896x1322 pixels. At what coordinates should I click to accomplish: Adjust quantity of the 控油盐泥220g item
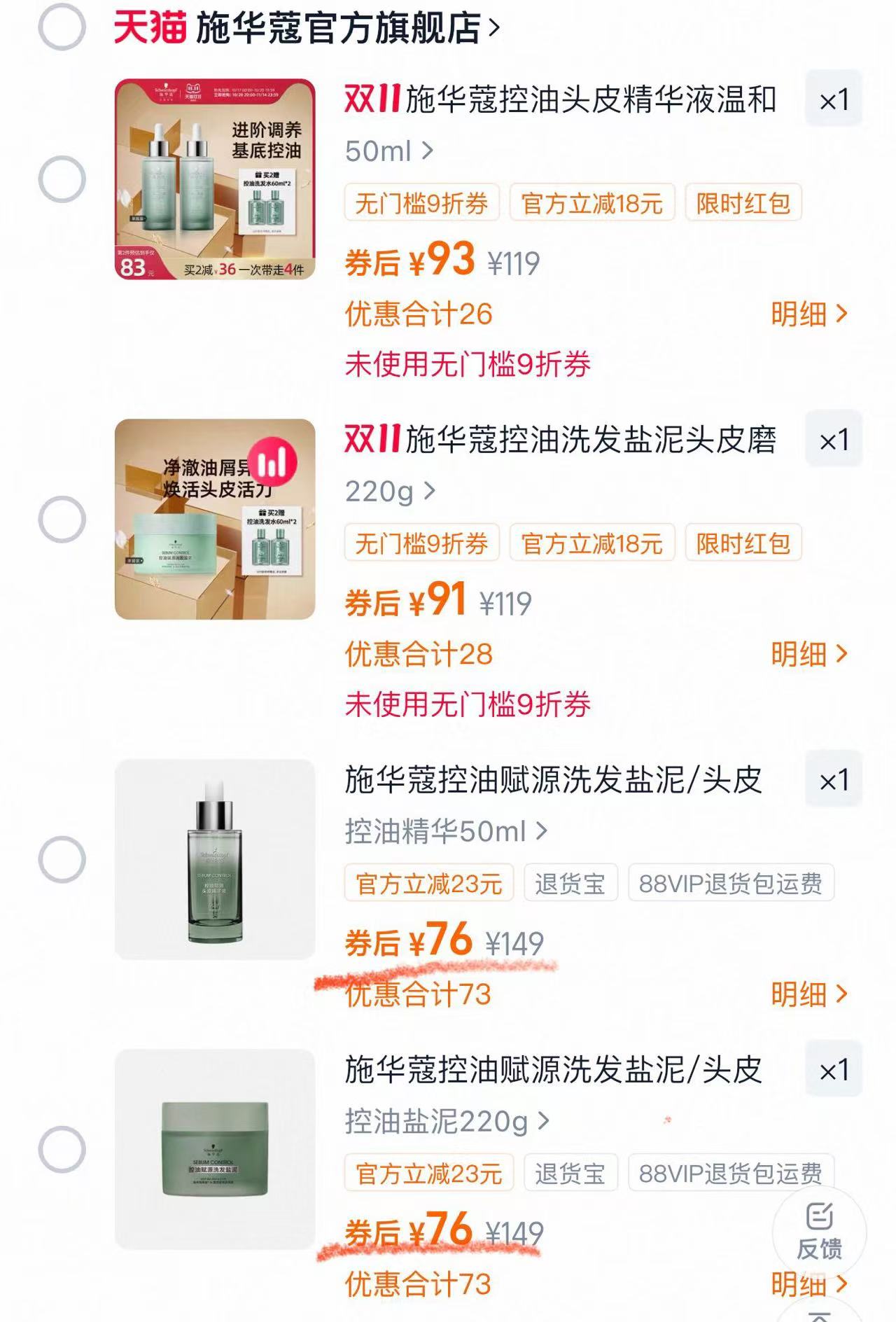pos(833,1070)
